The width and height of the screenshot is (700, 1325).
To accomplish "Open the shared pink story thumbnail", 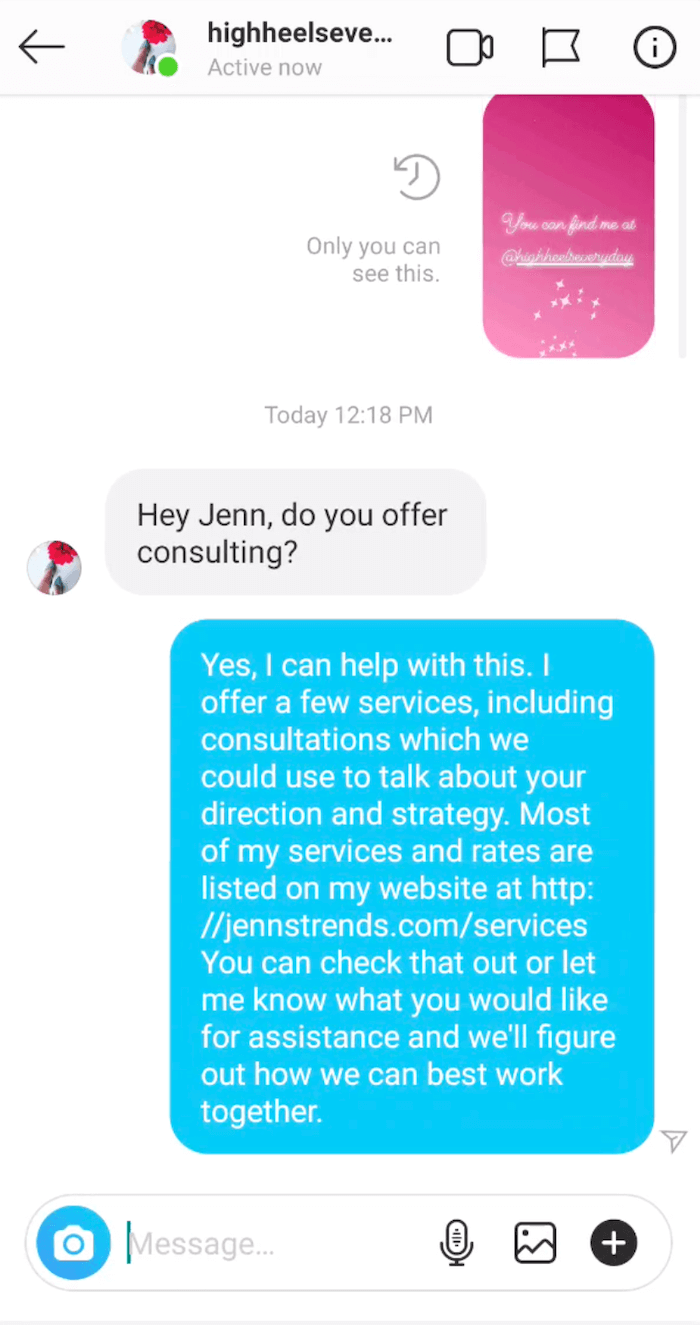I will (x=568, y=226).
